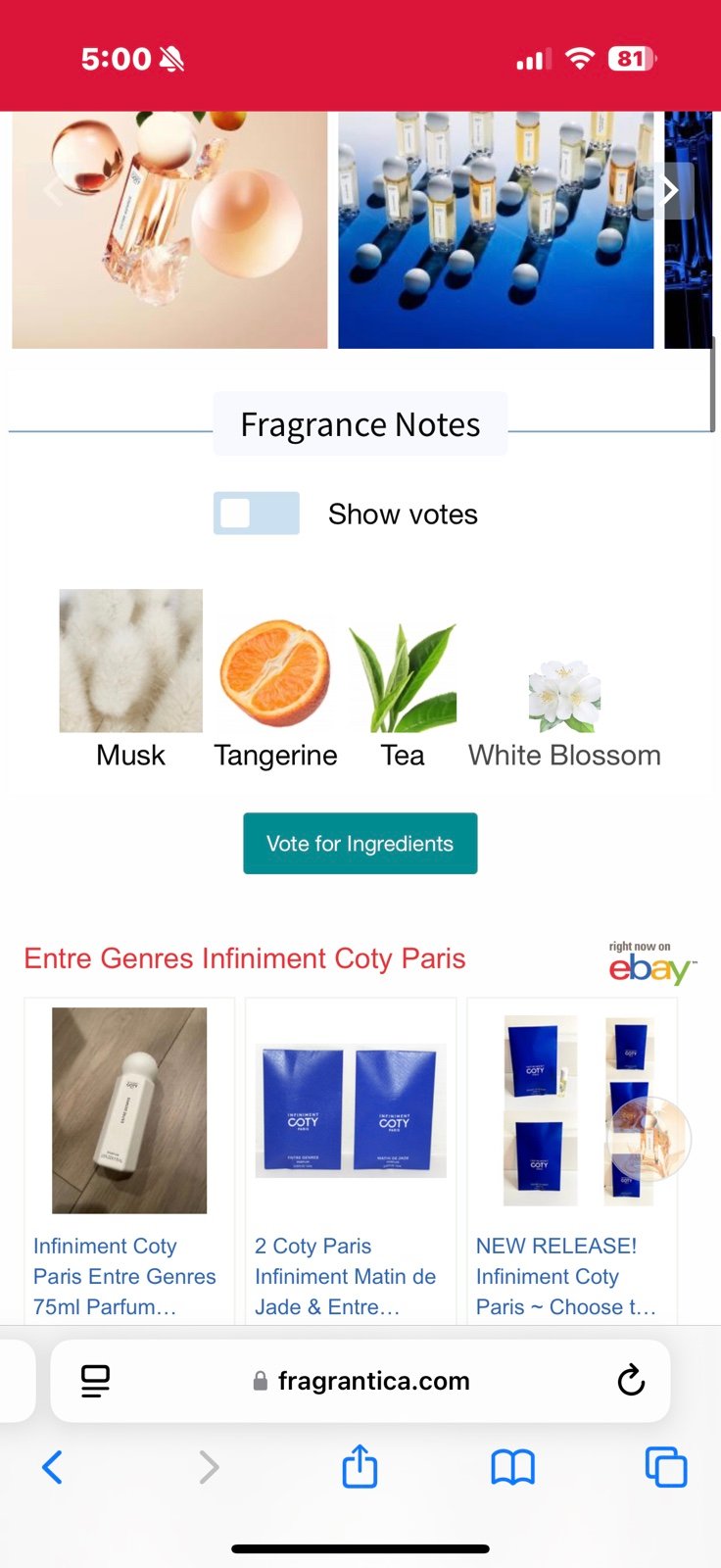The image size is (721, 1568).
Task: Open the pink perfume bottle photo
Action: tap(169, 229)
